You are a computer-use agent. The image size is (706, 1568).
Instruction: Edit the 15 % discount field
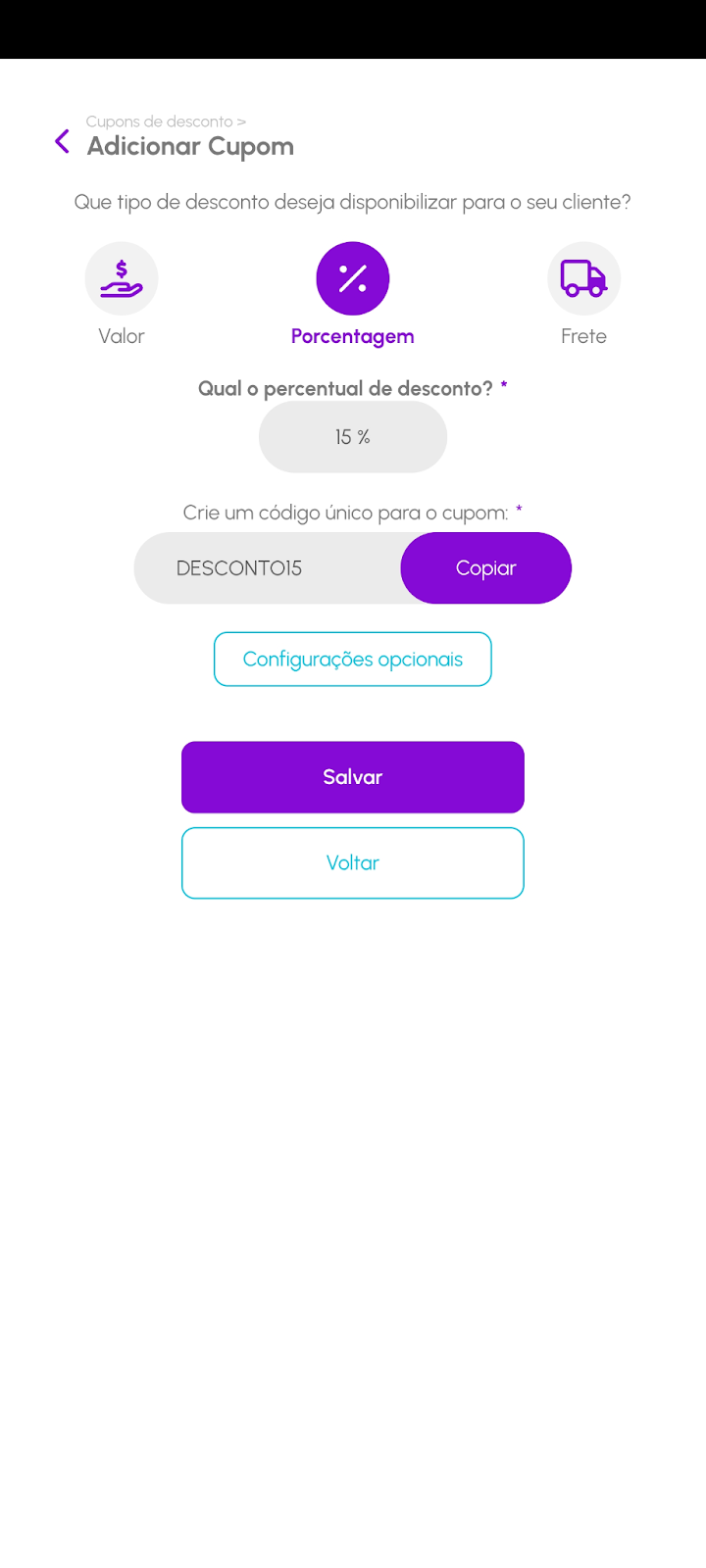(353, 437)
